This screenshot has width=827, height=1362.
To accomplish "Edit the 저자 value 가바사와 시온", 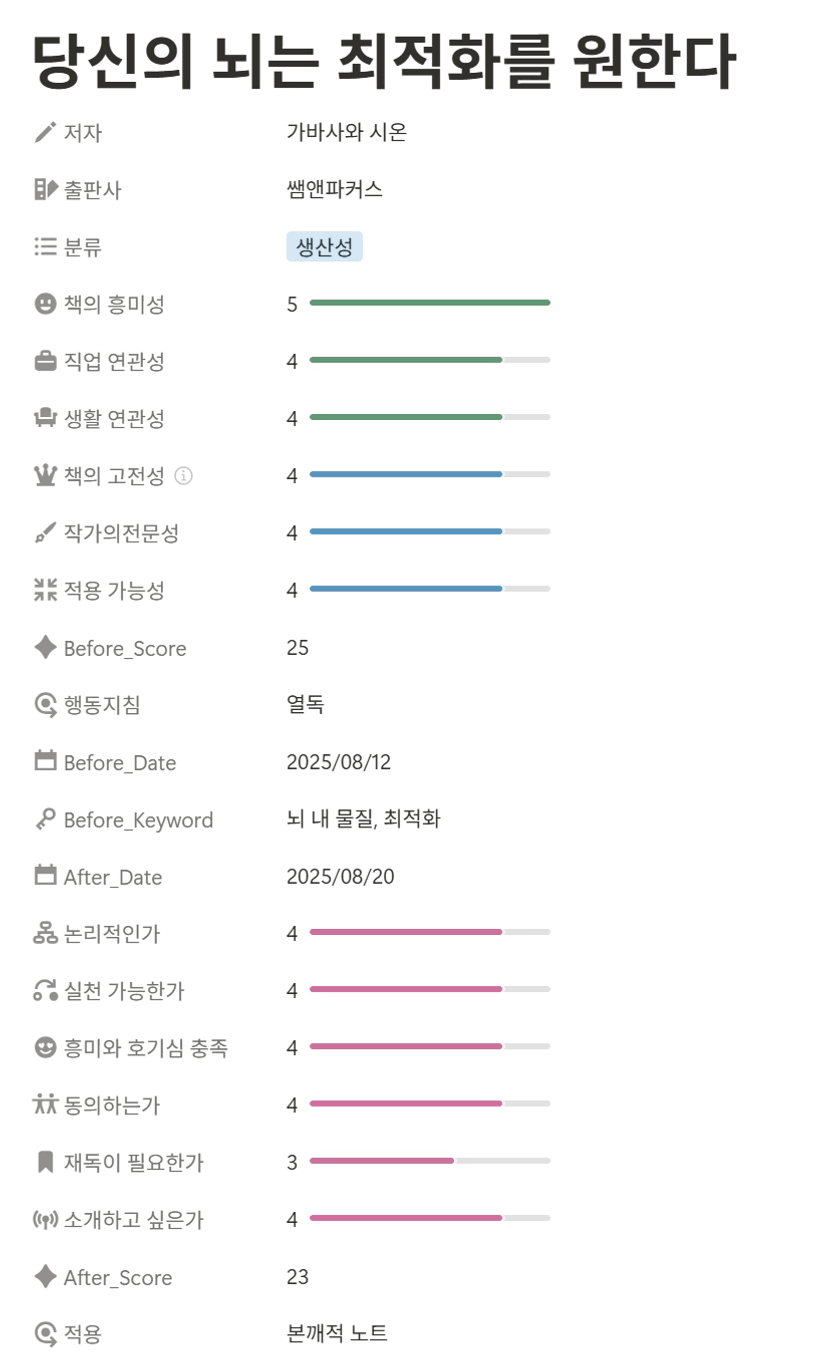I will [x=346, y=132].
